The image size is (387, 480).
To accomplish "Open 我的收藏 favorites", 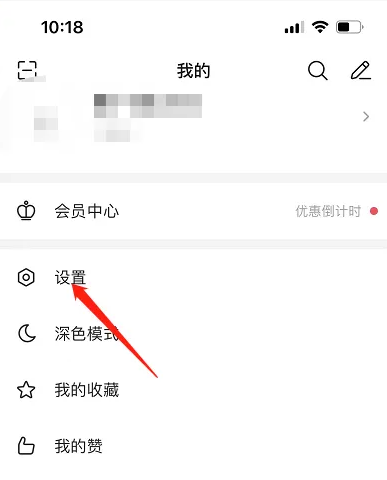I will (x=193, y=390).
